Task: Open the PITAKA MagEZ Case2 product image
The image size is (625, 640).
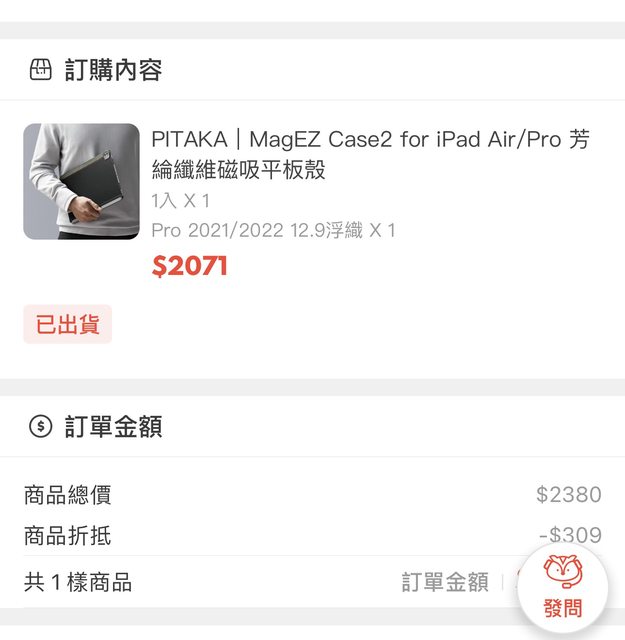Action: pos(81,181)
